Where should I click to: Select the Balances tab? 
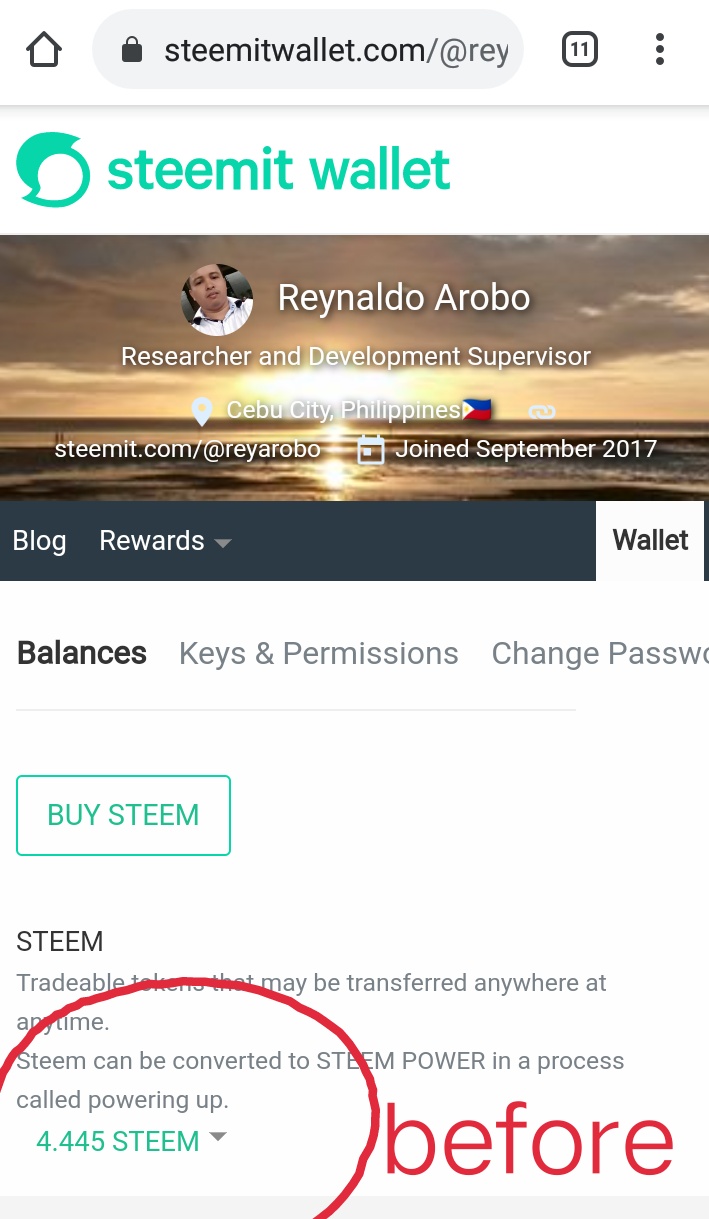(x=82, y=653)
